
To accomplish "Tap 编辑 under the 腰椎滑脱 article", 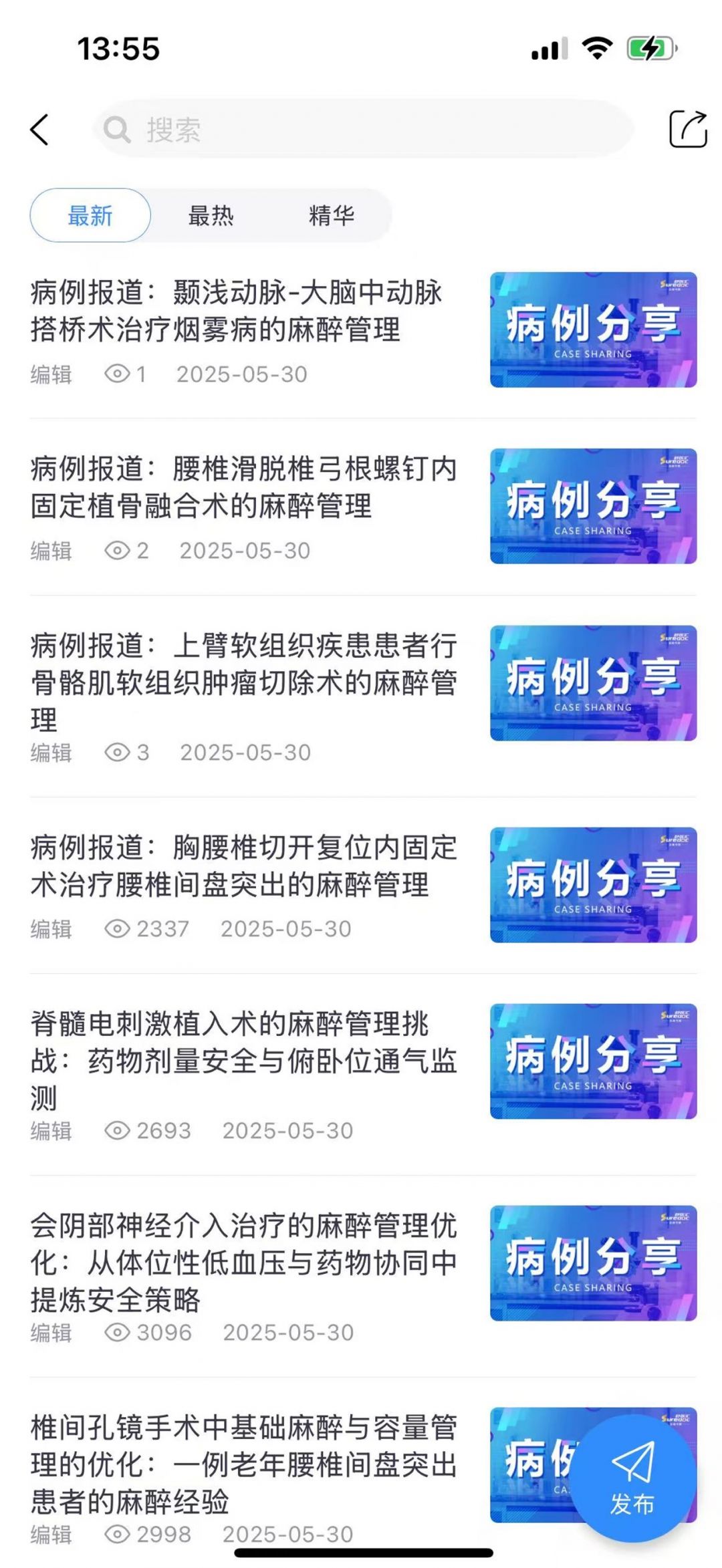I will click(x=51, y=551).
